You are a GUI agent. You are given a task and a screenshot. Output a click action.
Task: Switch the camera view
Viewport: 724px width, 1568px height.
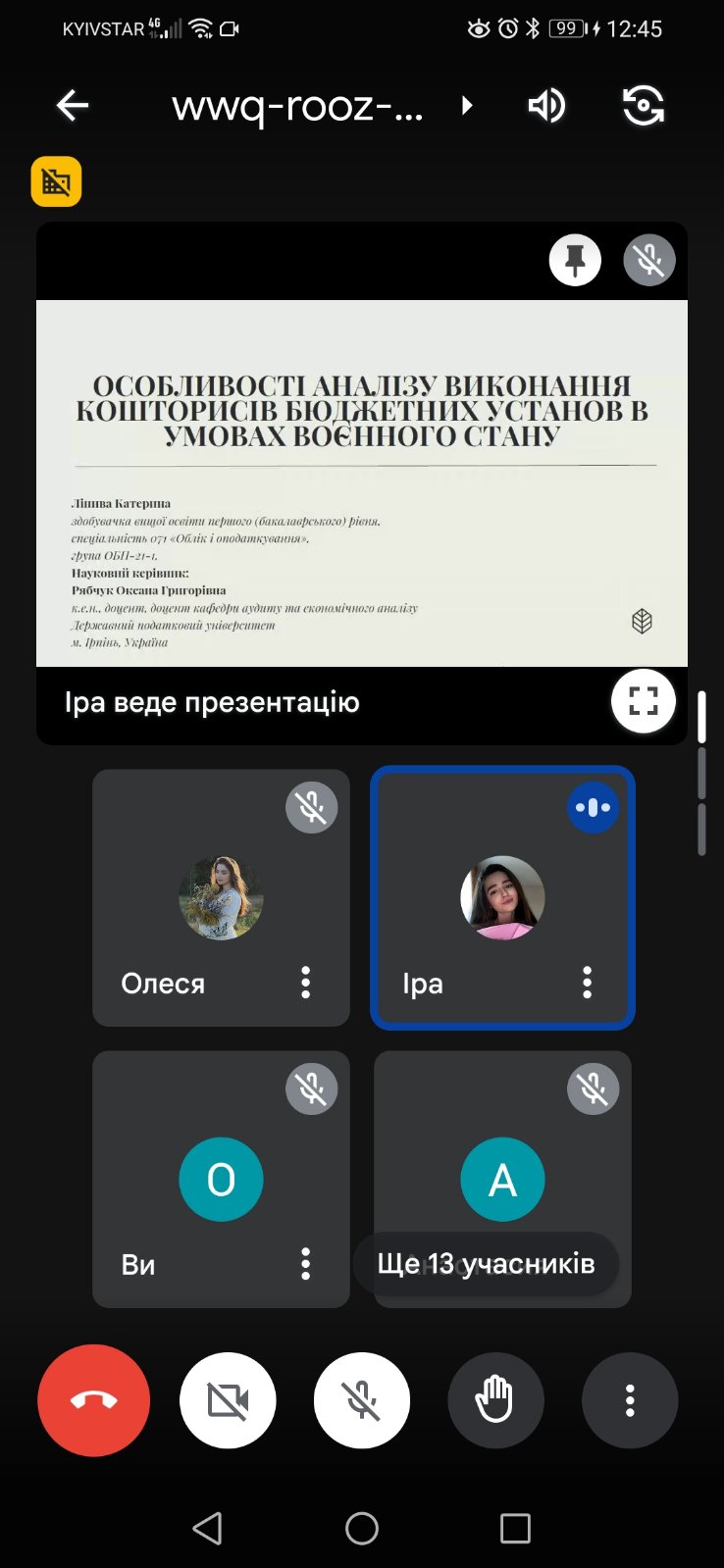[643, 106]
